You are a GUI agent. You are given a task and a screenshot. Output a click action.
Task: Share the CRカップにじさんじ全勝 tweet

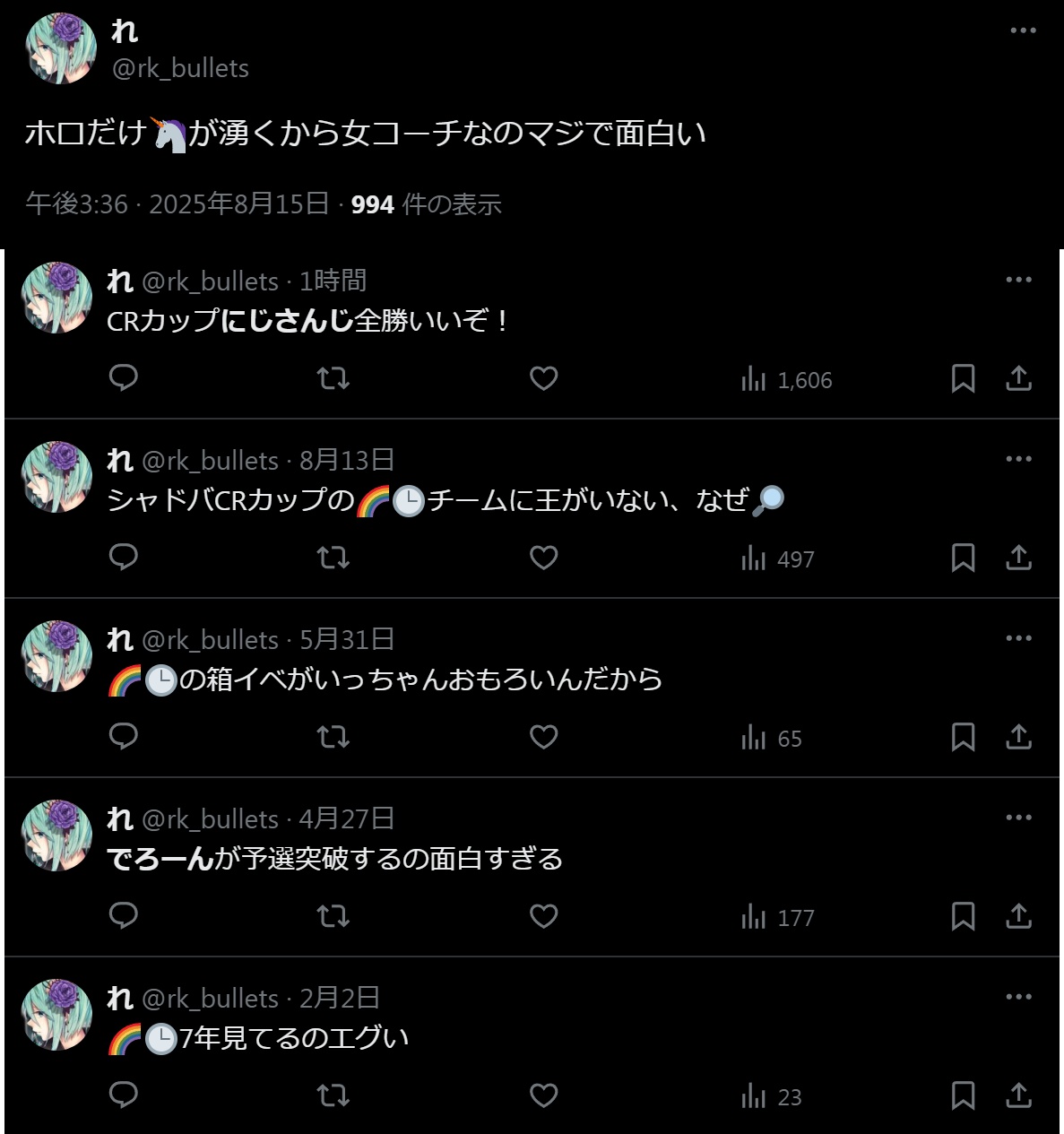pos(1018,378)
